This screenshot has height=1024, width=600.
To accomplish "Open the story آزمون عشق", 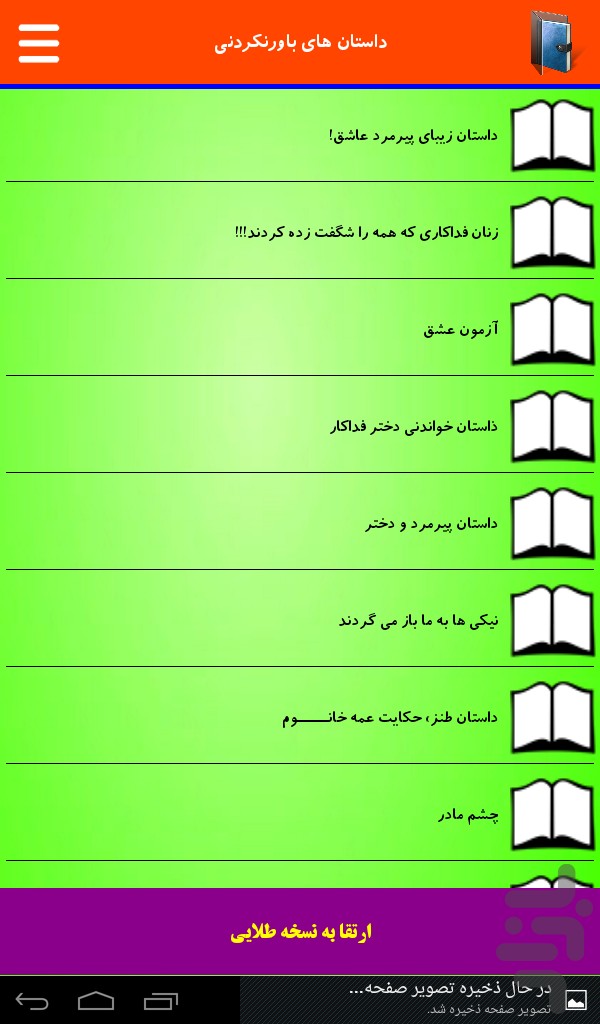I will [x=300, y=328].
